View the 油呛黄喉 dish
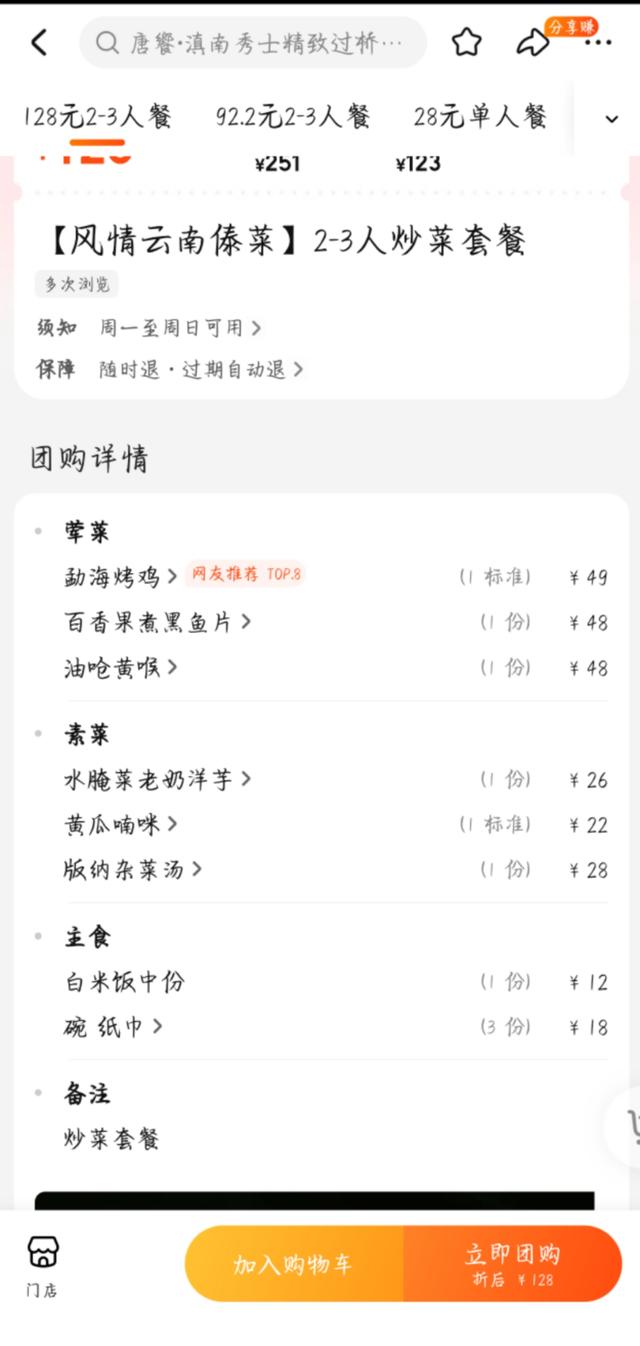The image size is (640, 1346). tap(121, 667)
